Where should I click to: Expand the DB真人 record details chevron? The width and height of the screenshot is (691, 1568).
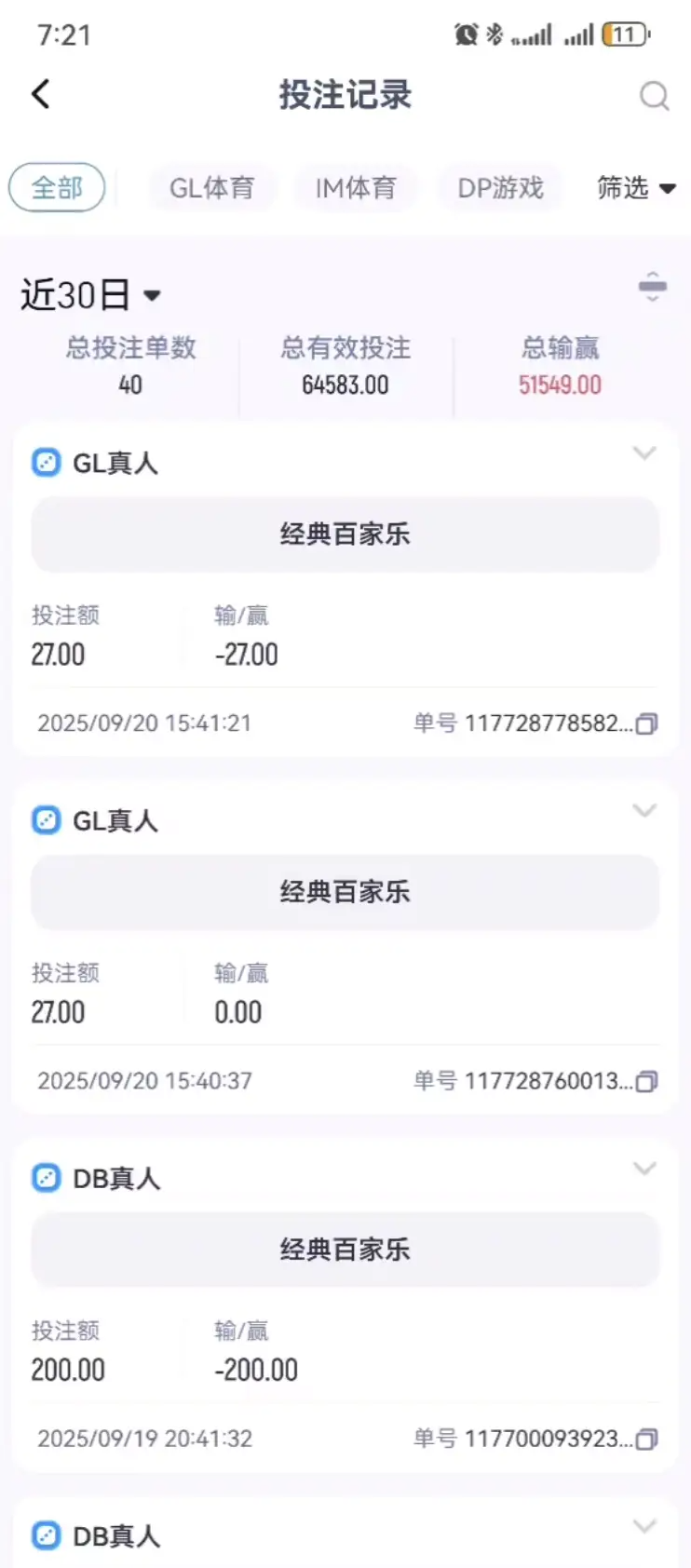tap(645, 1169)
